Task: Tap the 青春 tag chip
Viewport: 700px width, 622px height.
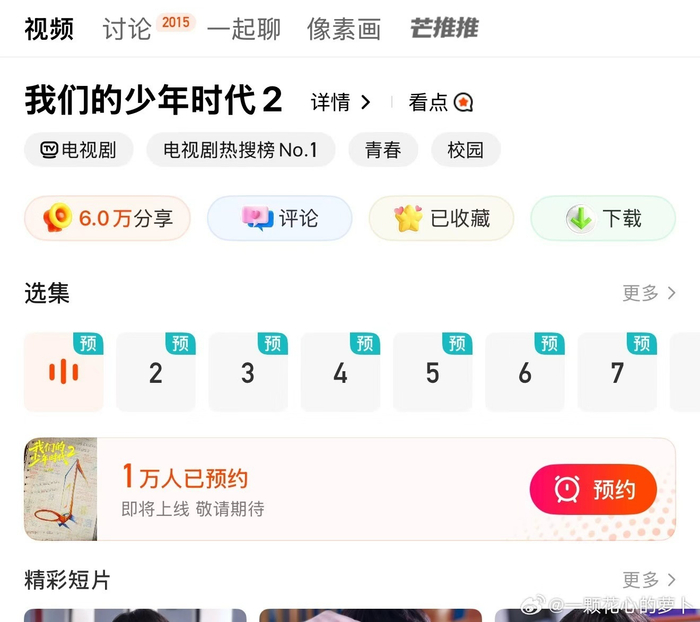Action: (383, 150)
